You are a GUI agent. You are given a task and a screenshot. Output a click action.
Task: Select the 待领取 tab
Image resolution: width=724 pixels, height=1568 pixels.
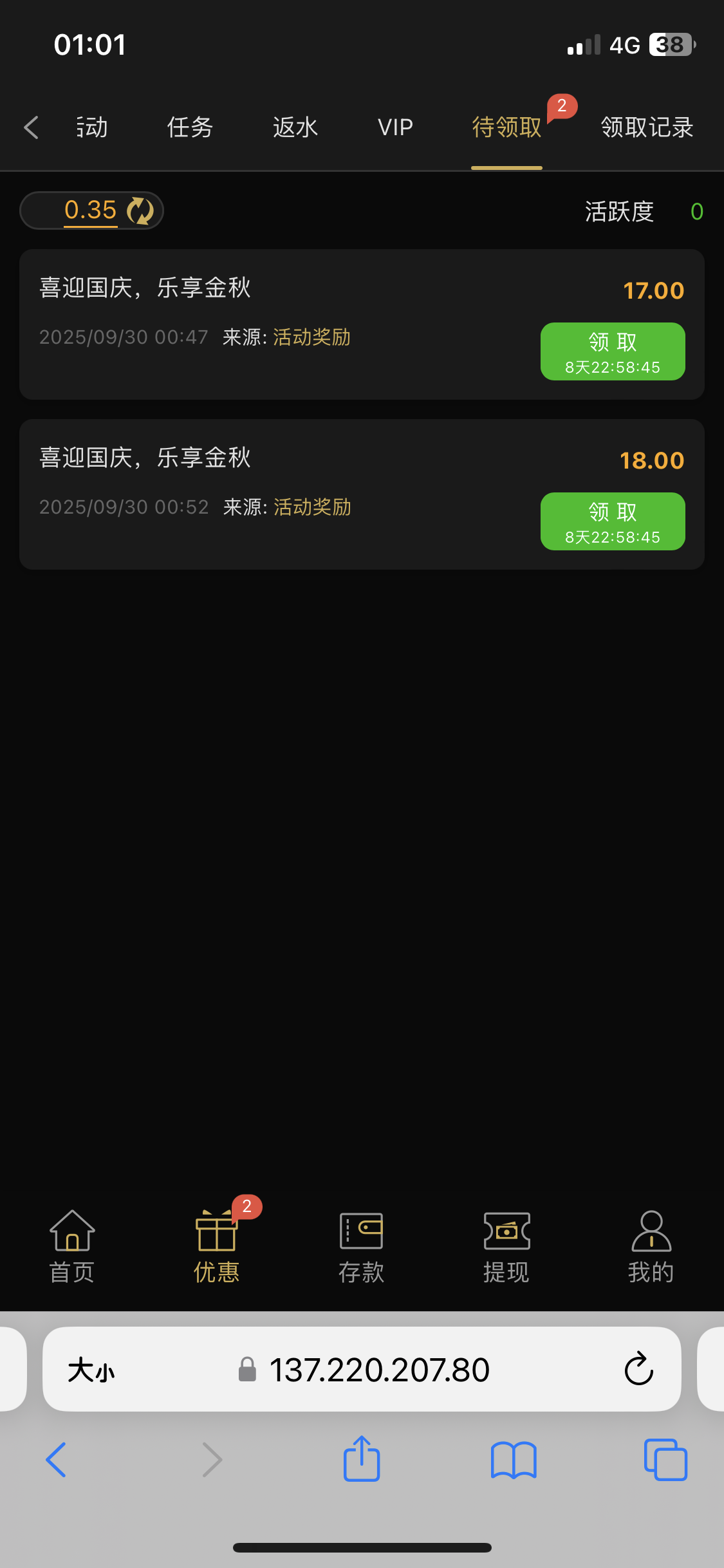[506, 127]
